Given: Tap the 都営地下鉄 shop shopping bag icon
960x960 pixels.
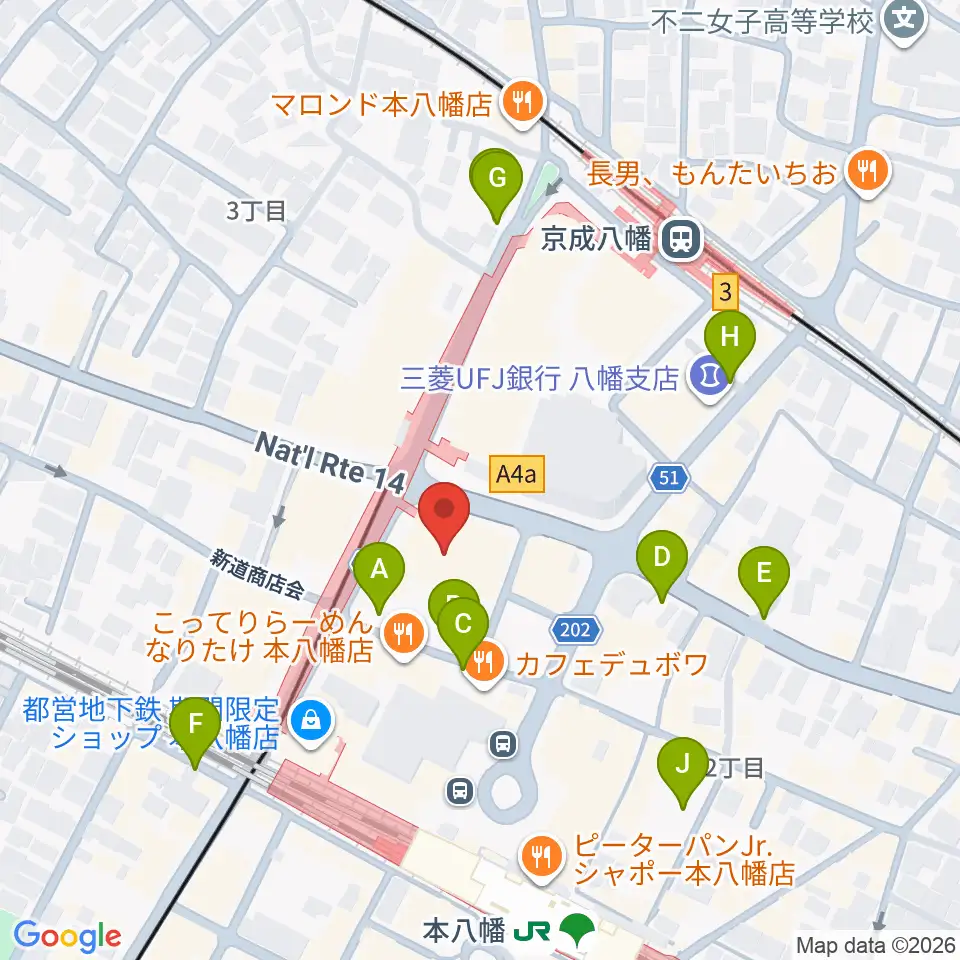Looking at the screenshot, I should (311, 722).
